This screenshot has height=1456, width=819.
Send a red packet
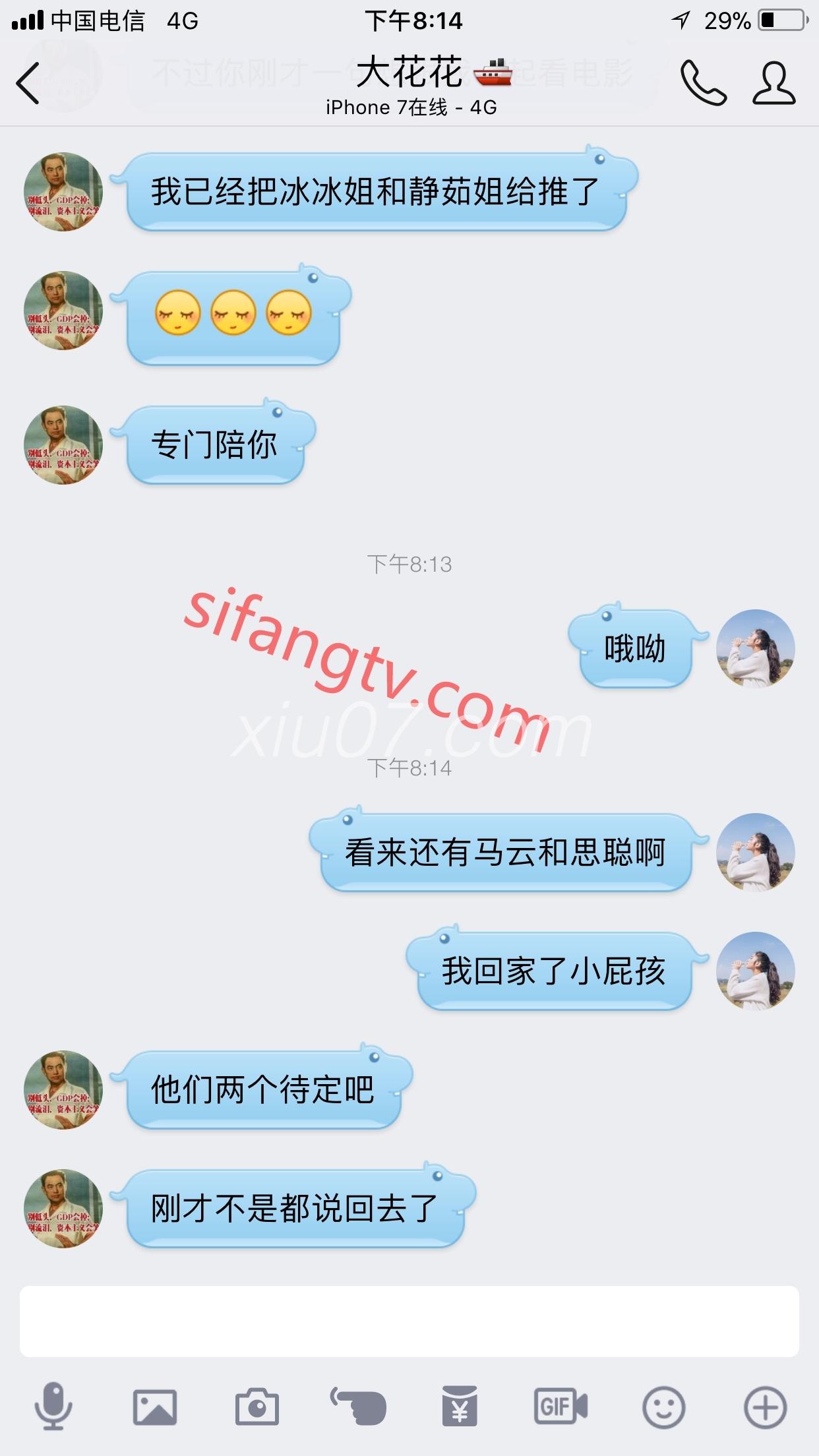[460, 1407]
